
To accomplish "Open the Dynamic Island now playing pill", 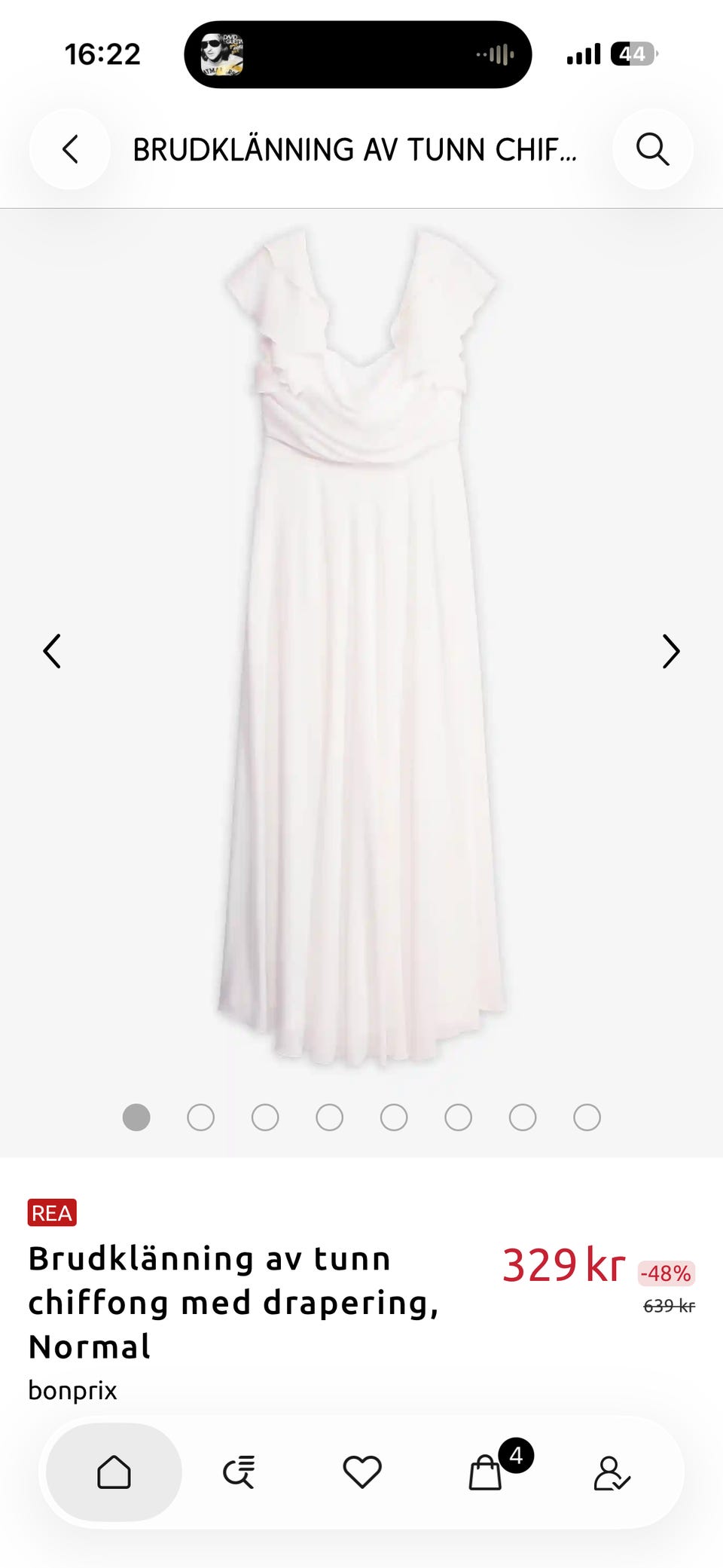I will click(x=358, y=54).
